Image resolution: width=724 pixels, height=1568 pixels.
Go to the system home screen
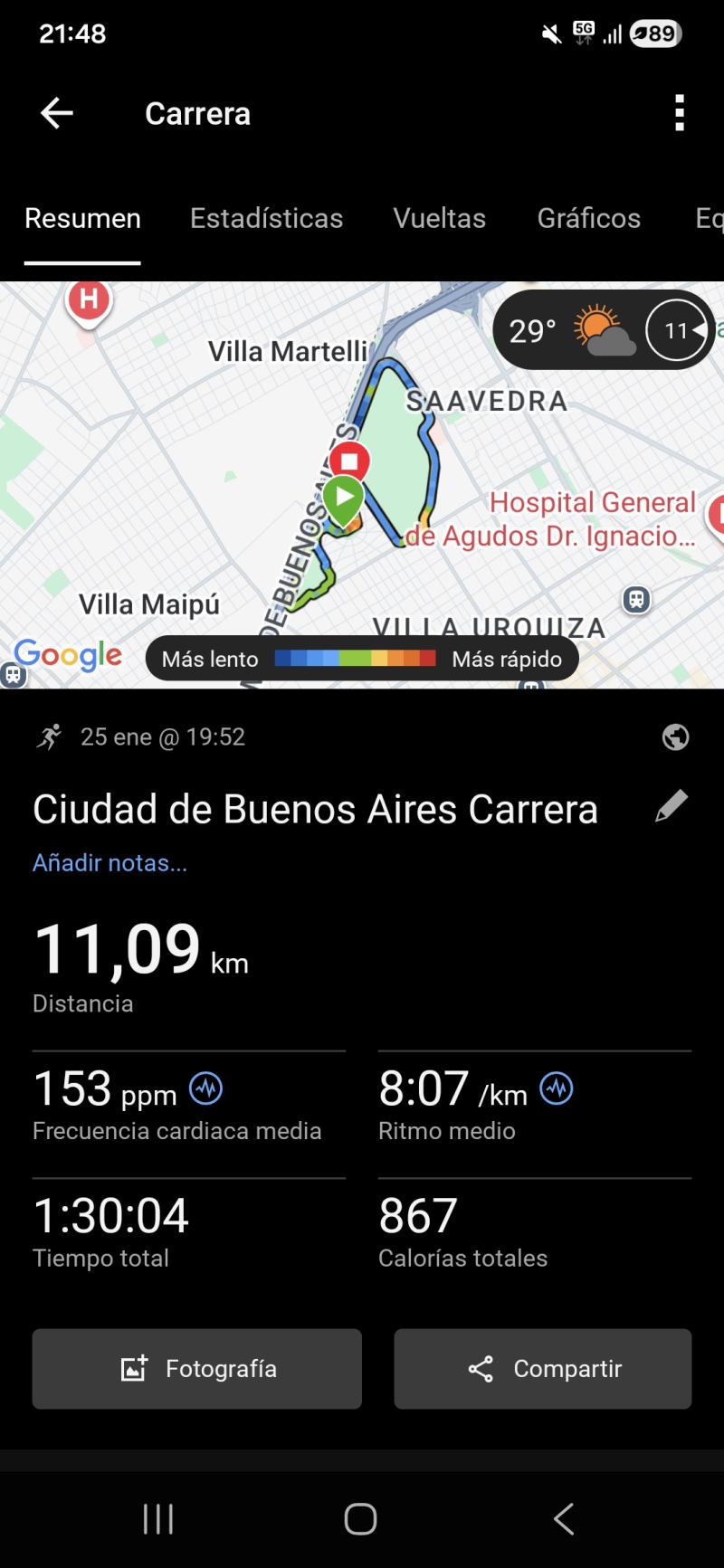click(x=360, y=1519)
